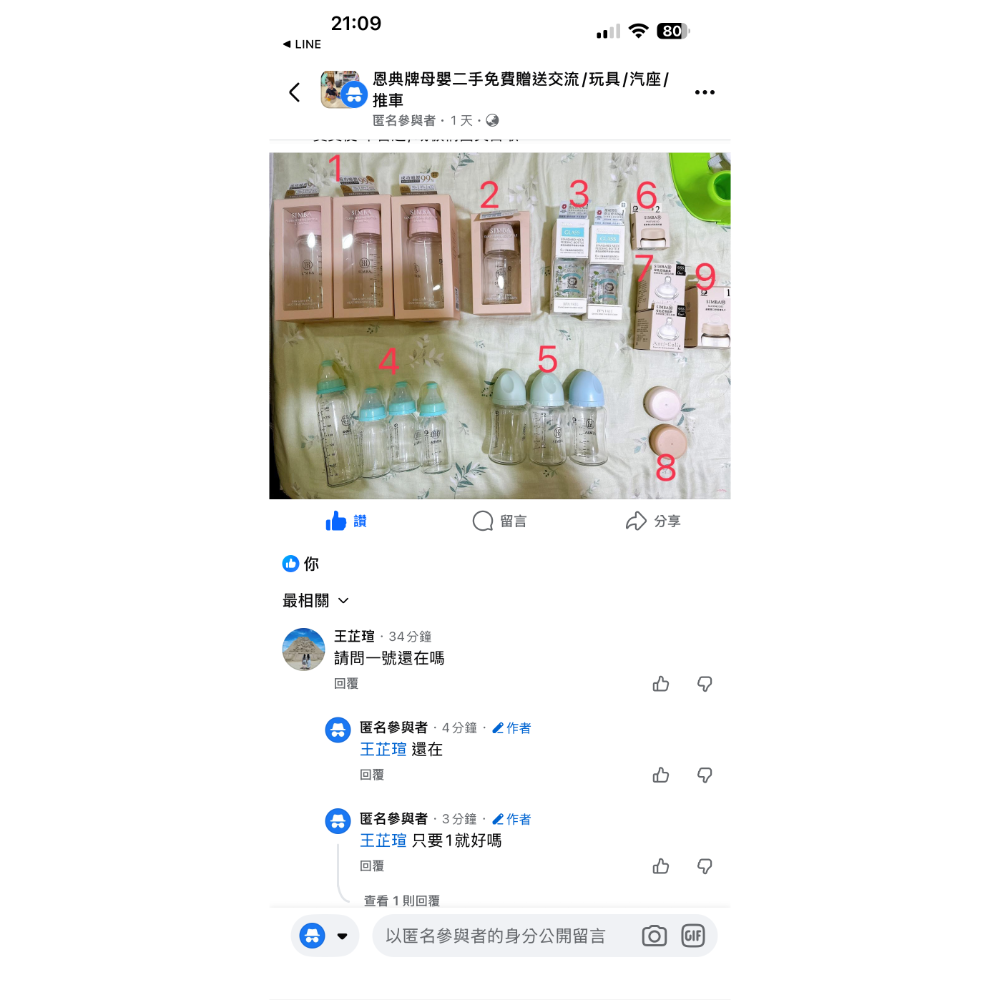Expand the 最相關 comment sorting dropdown
Viewport: 1000px width, 1000px height.
[316, 600]
